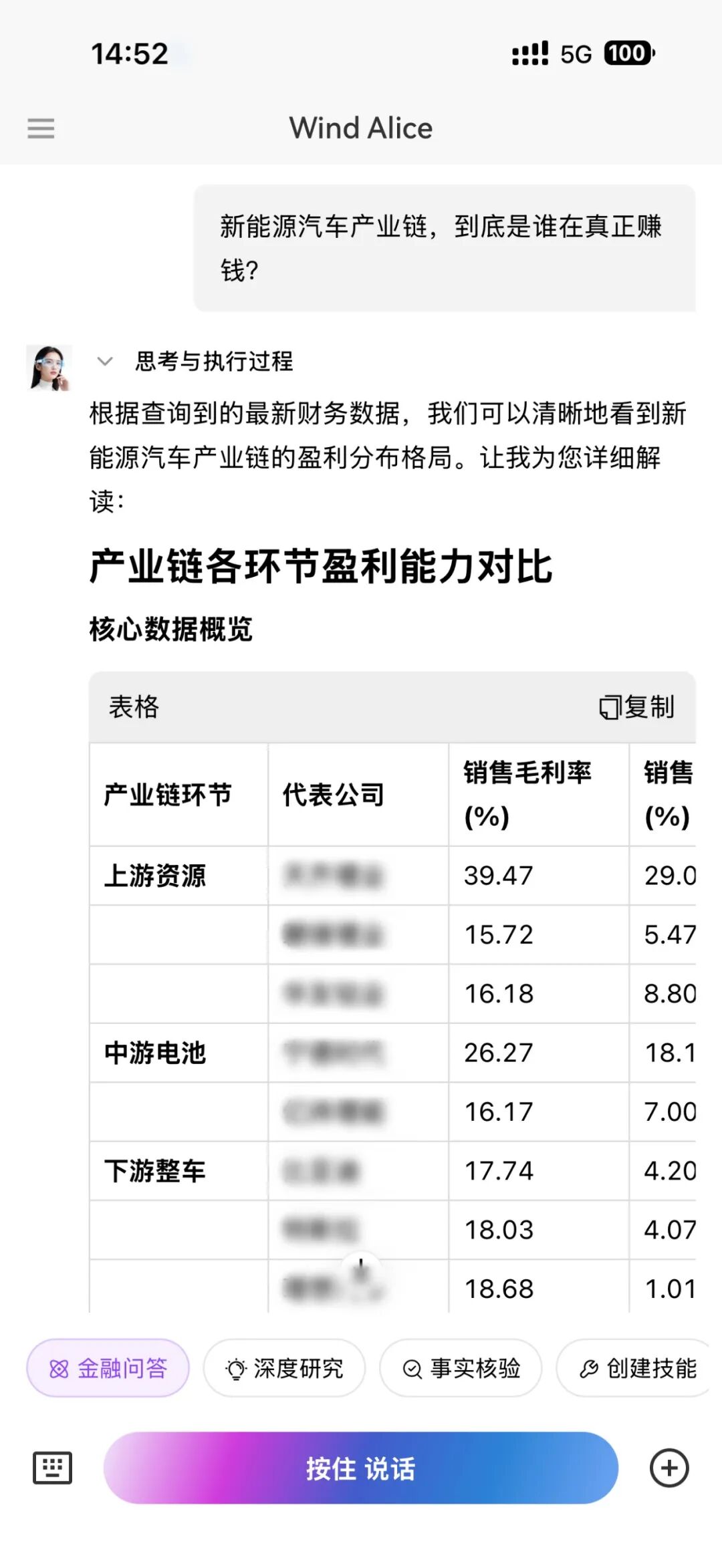The width and height of the screenshot is (722, 1568).
Task: Tap the 按住 说话 voice button
Action: 360,1468
